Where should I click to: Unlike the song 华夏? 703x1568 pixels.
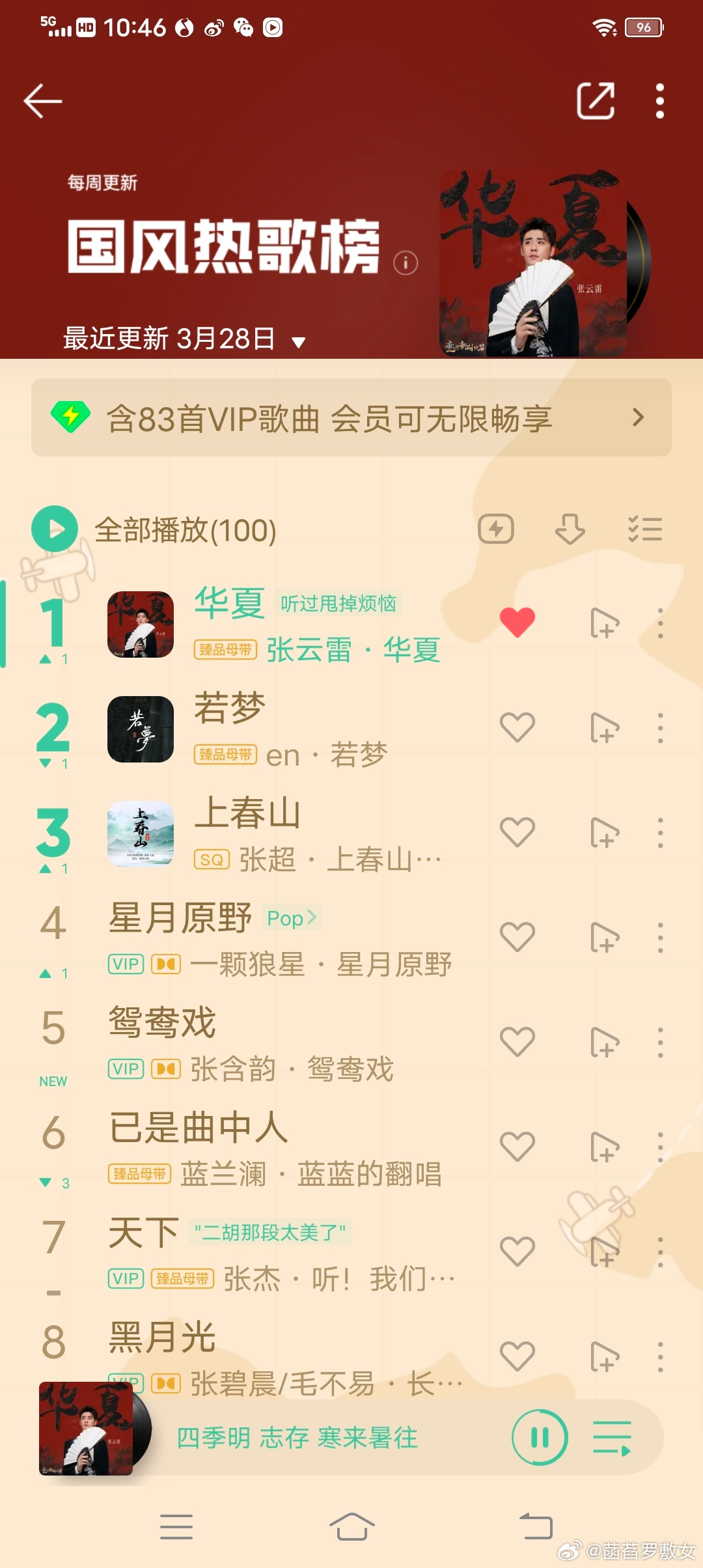click(x=517, y=623)
